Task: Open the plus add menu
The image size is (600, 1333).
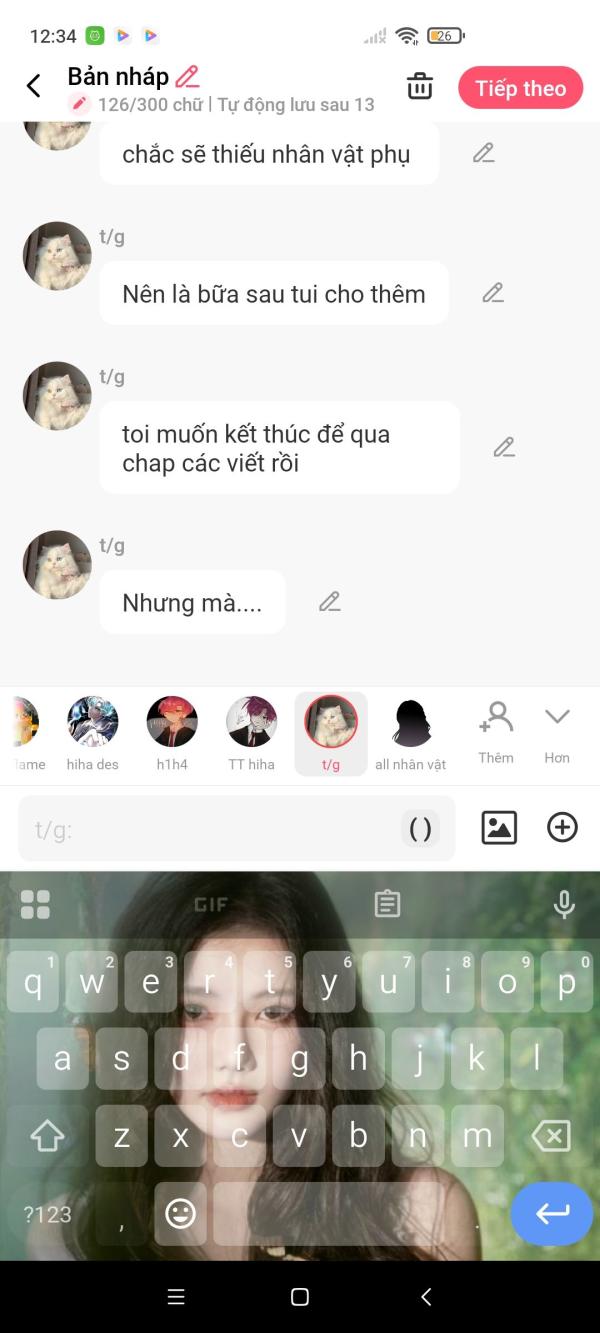Action: pos(562,827)
